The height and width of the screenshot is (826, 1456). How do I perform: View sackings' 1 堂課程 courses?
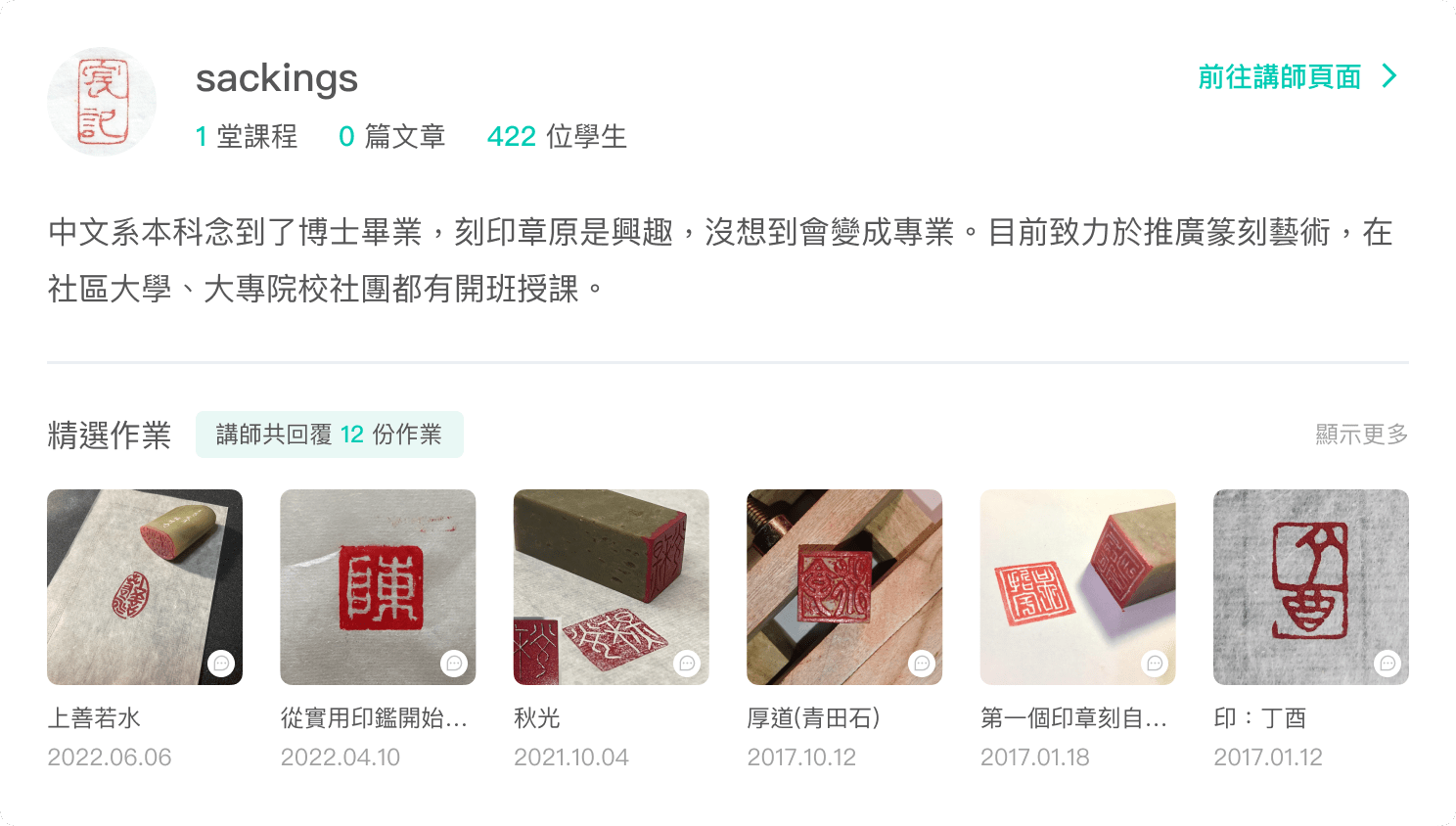(247, 136)
